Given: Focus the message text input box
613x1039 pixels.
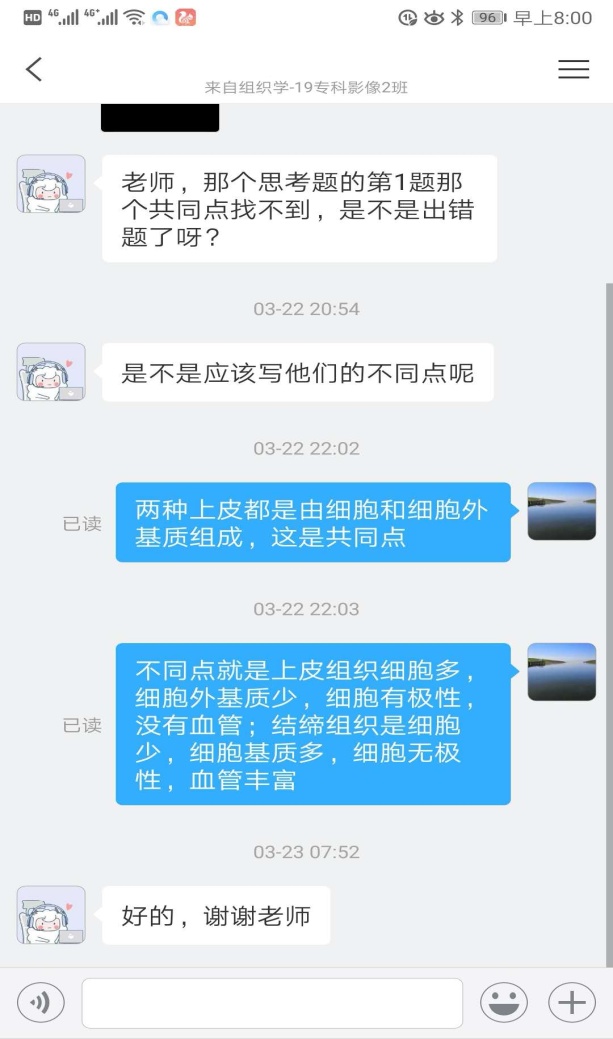Looking at the screenshot, I should tap(272, 1003).
